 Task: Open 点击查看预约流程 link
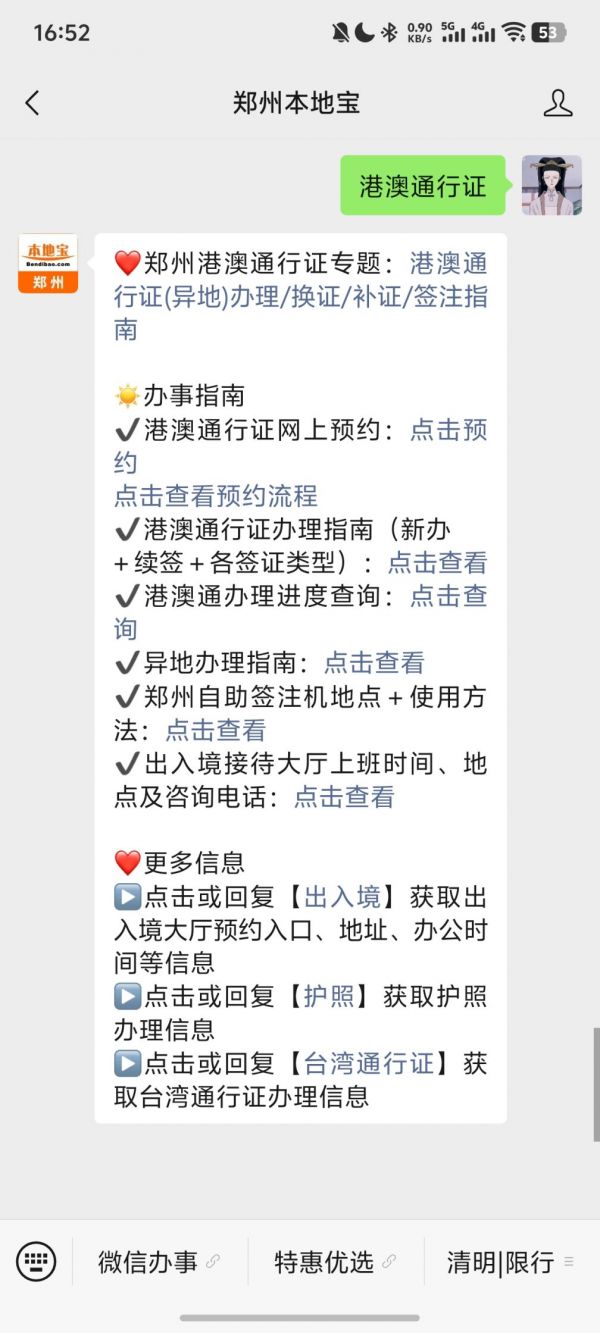215,496
